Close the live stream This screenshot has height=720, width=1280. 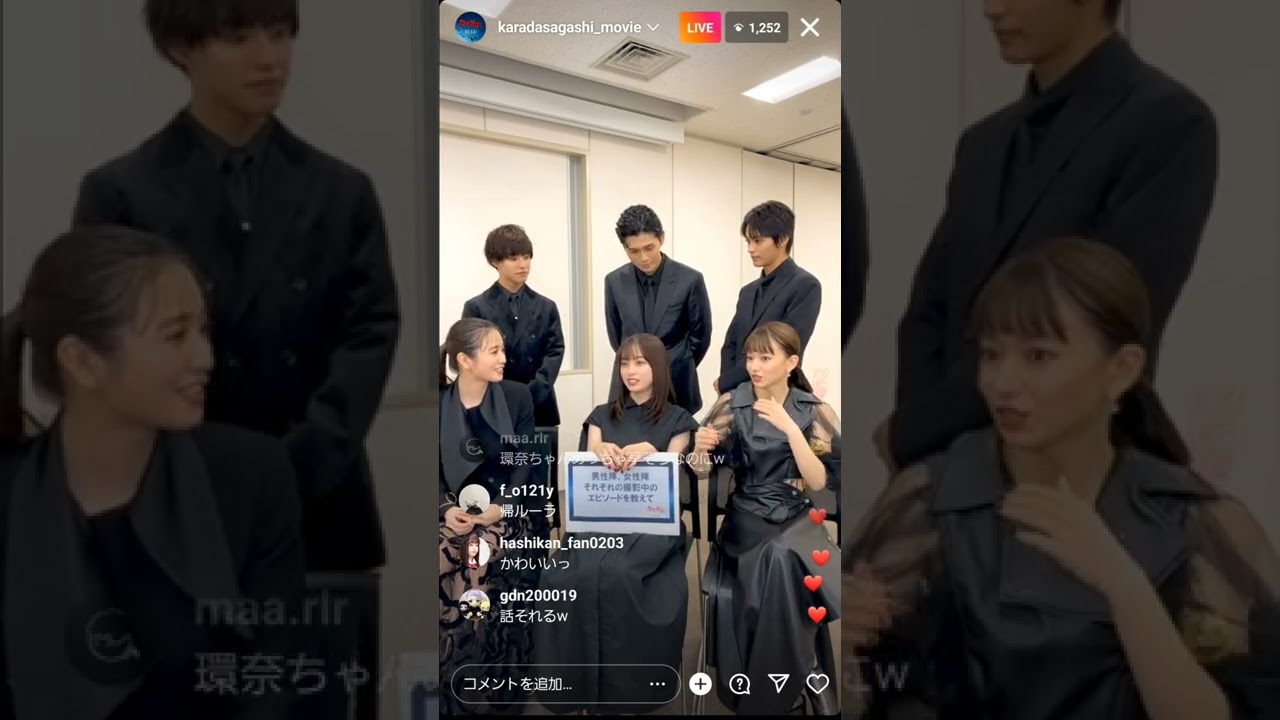pyautogui.click(x=810, y=28)
